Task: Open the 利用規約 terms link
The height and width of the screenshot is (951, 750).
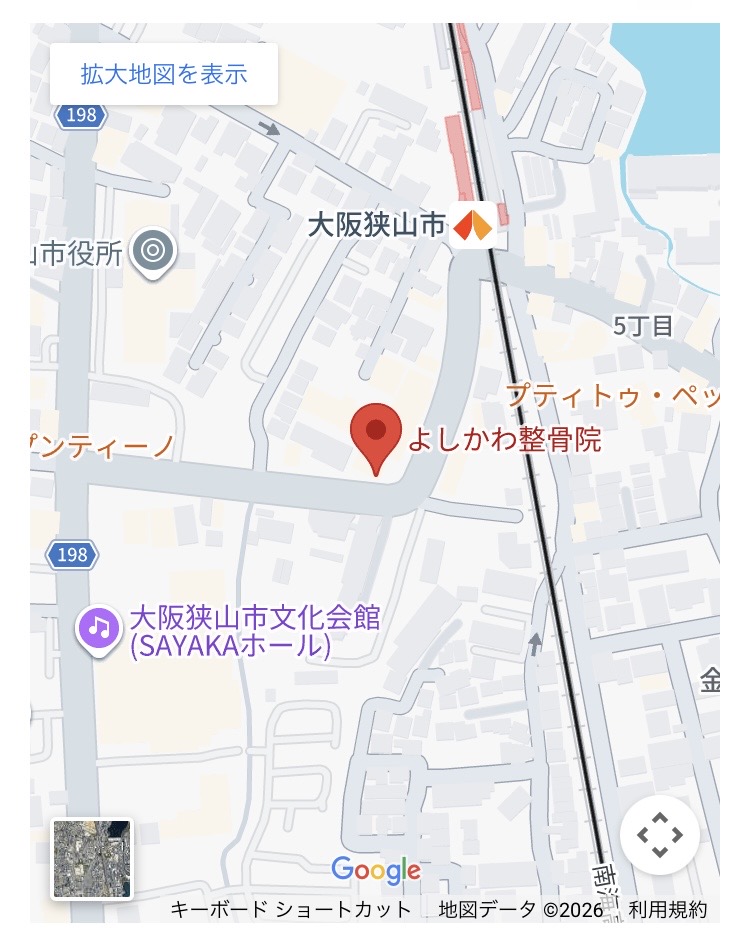Action: click(x=668, y=910)
